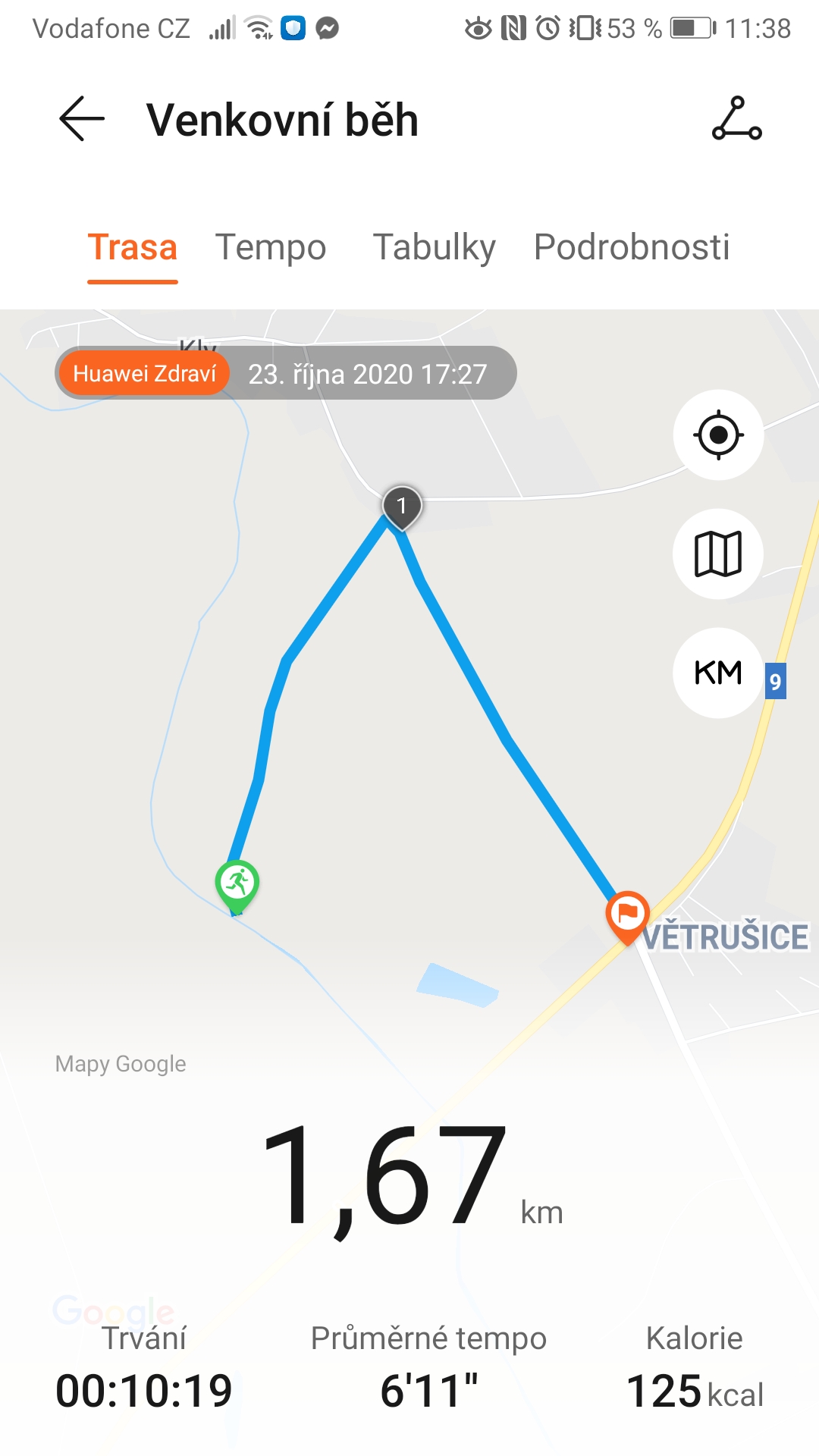Image resolution: width=819 pixels, height=1456 pixels.
Task: Go back from Venkovní běh screen
Action: 82,119
